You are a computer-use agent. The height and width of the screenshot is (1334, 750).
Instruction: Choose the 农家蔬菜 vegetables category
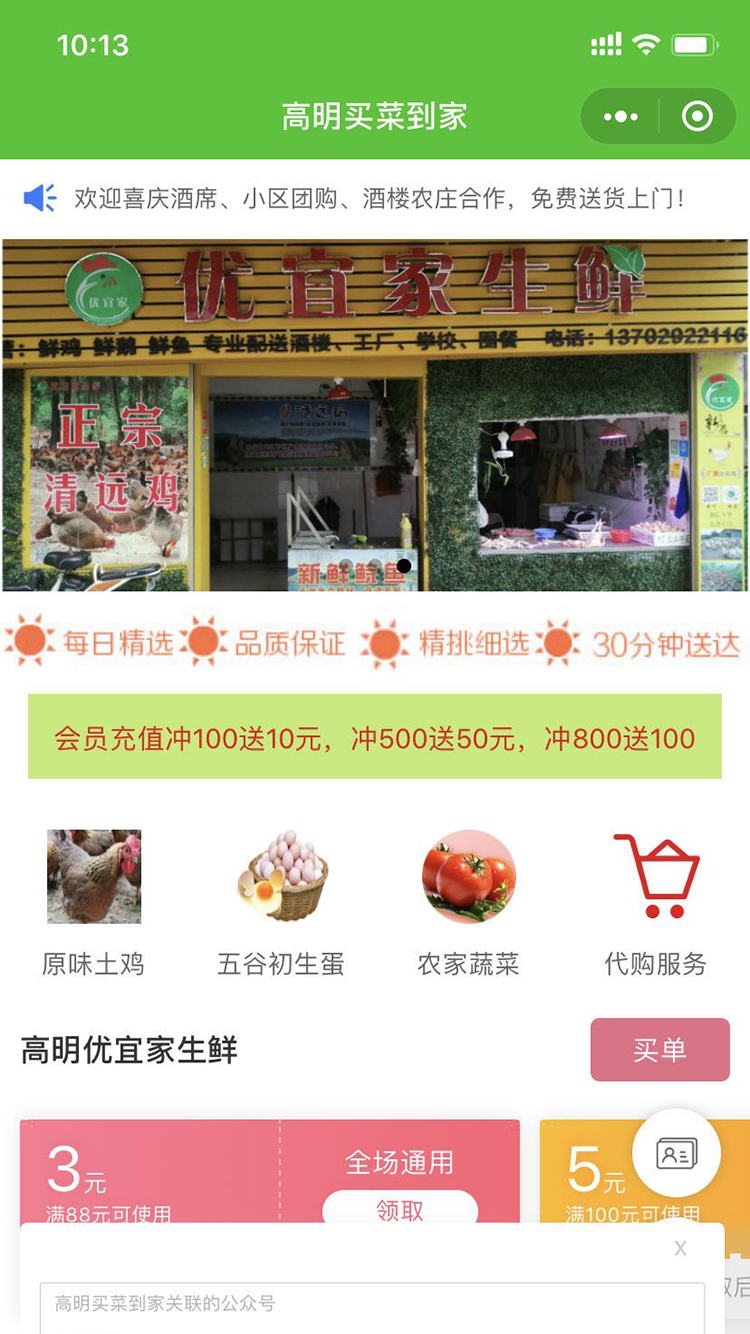467,876
